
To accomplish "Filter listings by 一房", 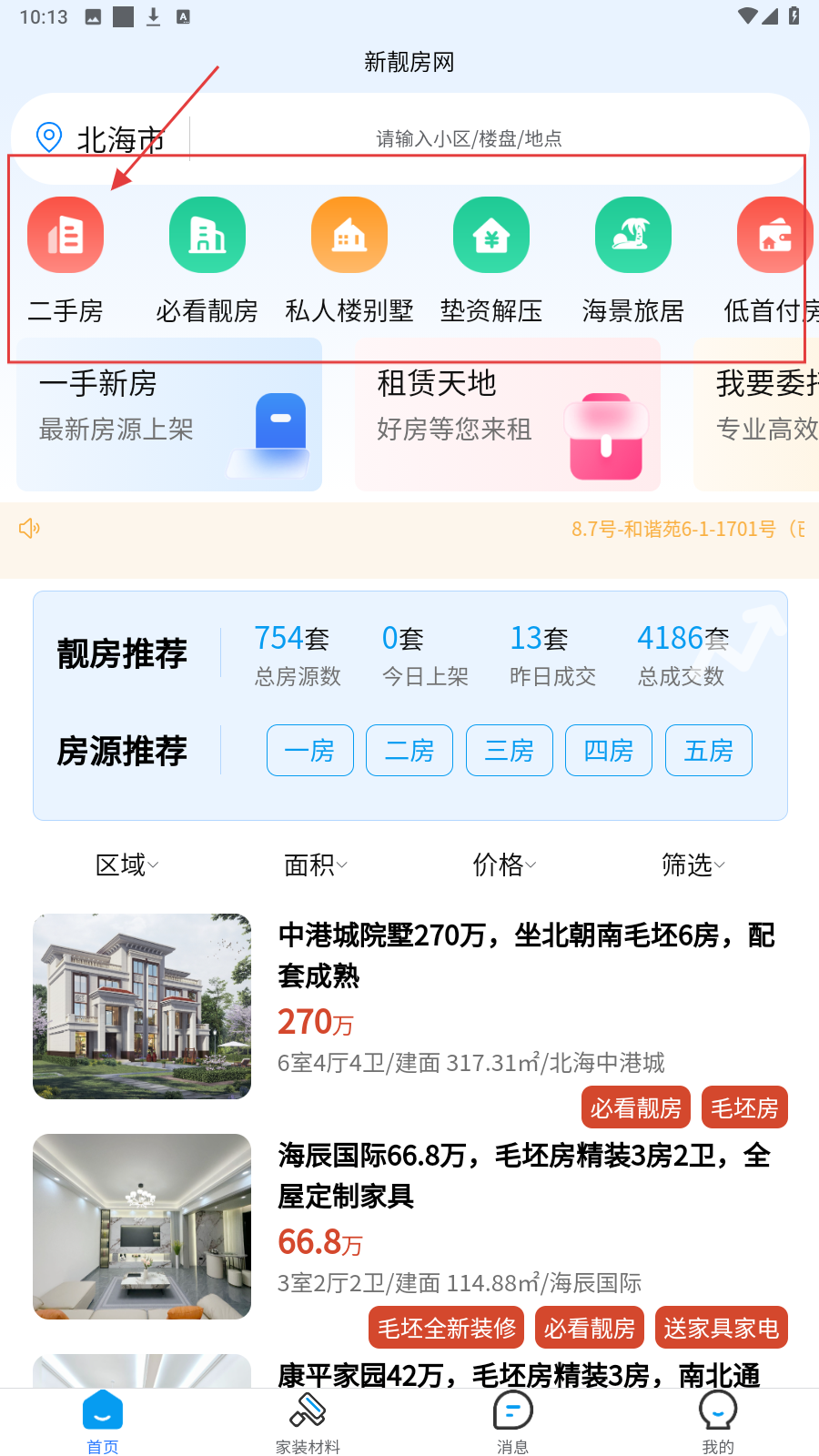I will click(x=309, y=751).
